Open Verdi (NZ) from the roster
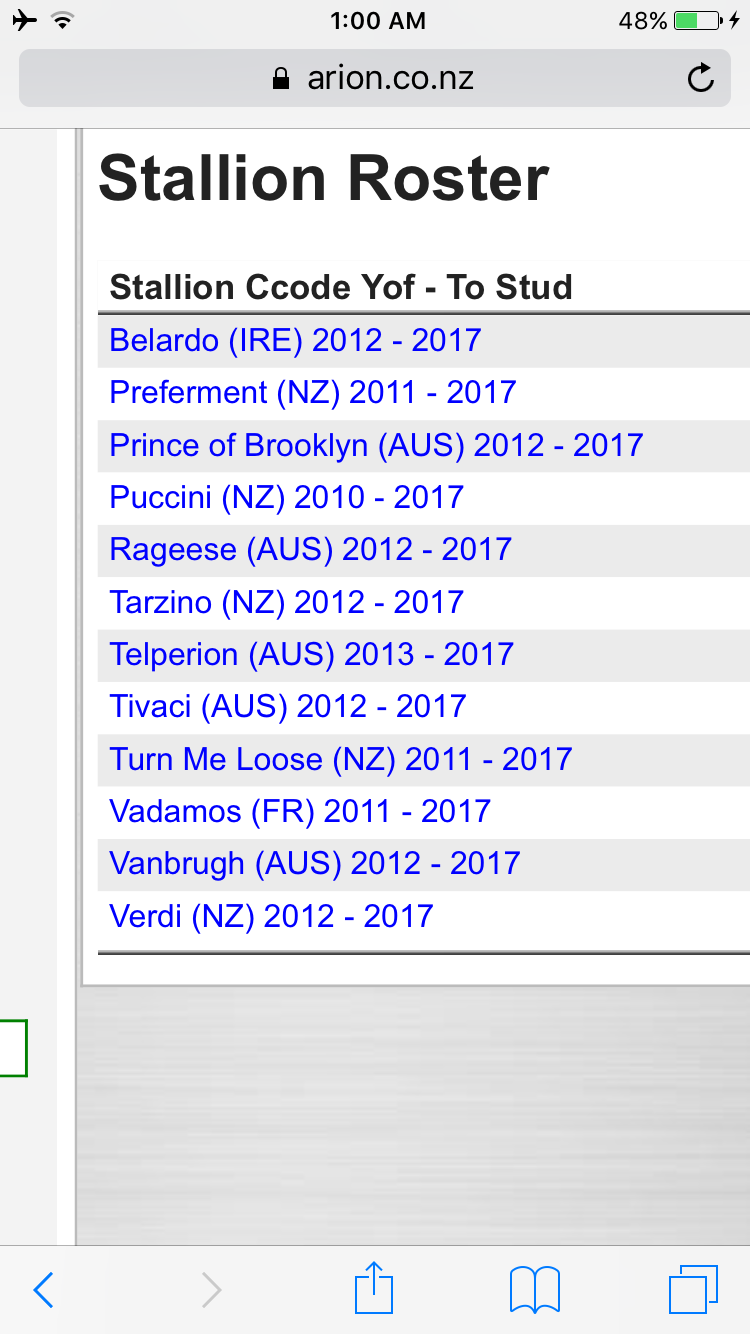 [271, 915]
